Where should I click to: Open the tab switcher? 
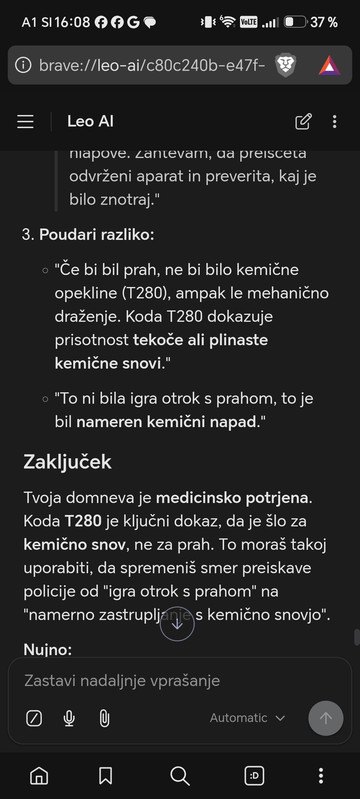[x=254, y=776]
